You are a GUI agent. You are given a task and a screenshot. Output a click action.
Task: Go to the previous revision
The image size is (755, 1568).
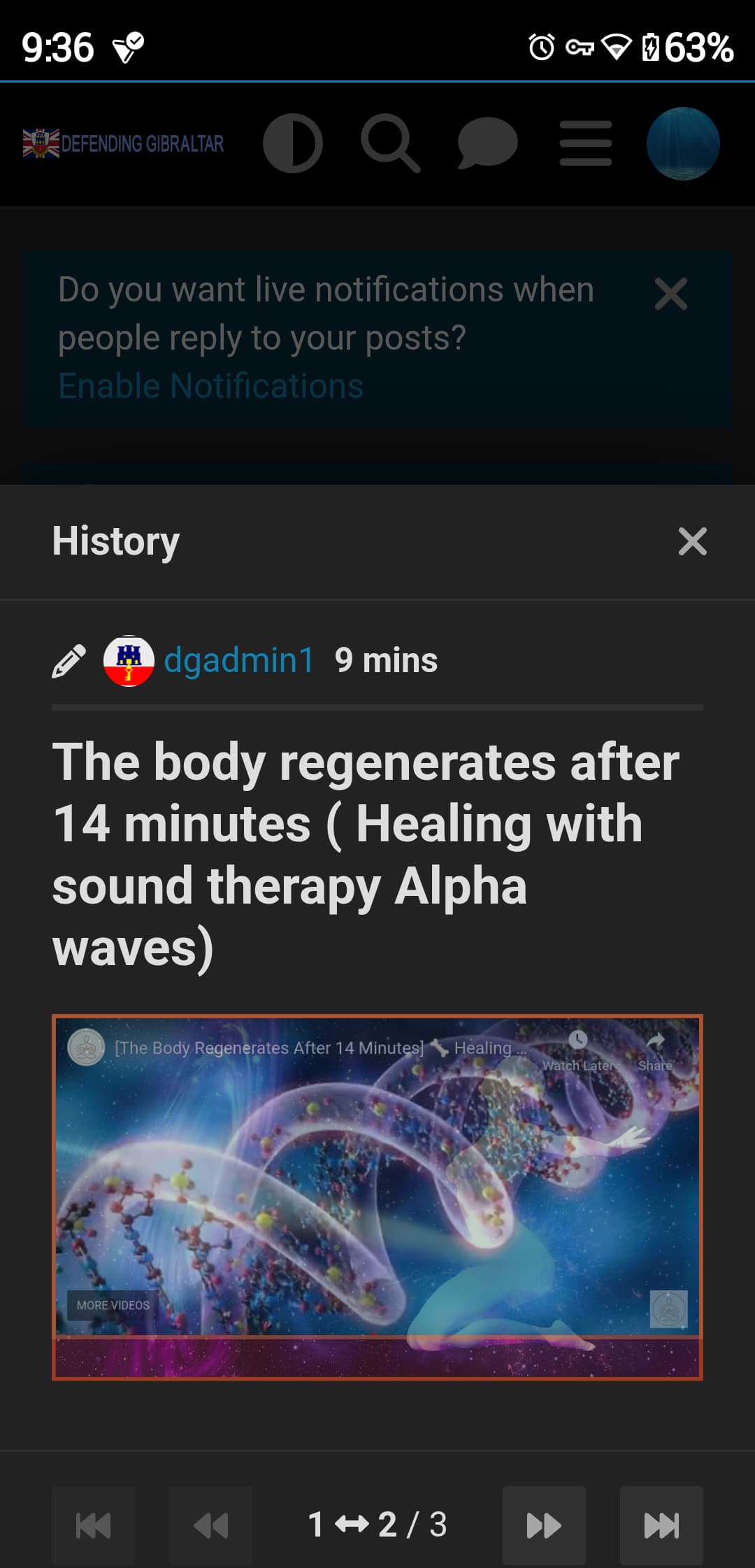(210, 1525)
